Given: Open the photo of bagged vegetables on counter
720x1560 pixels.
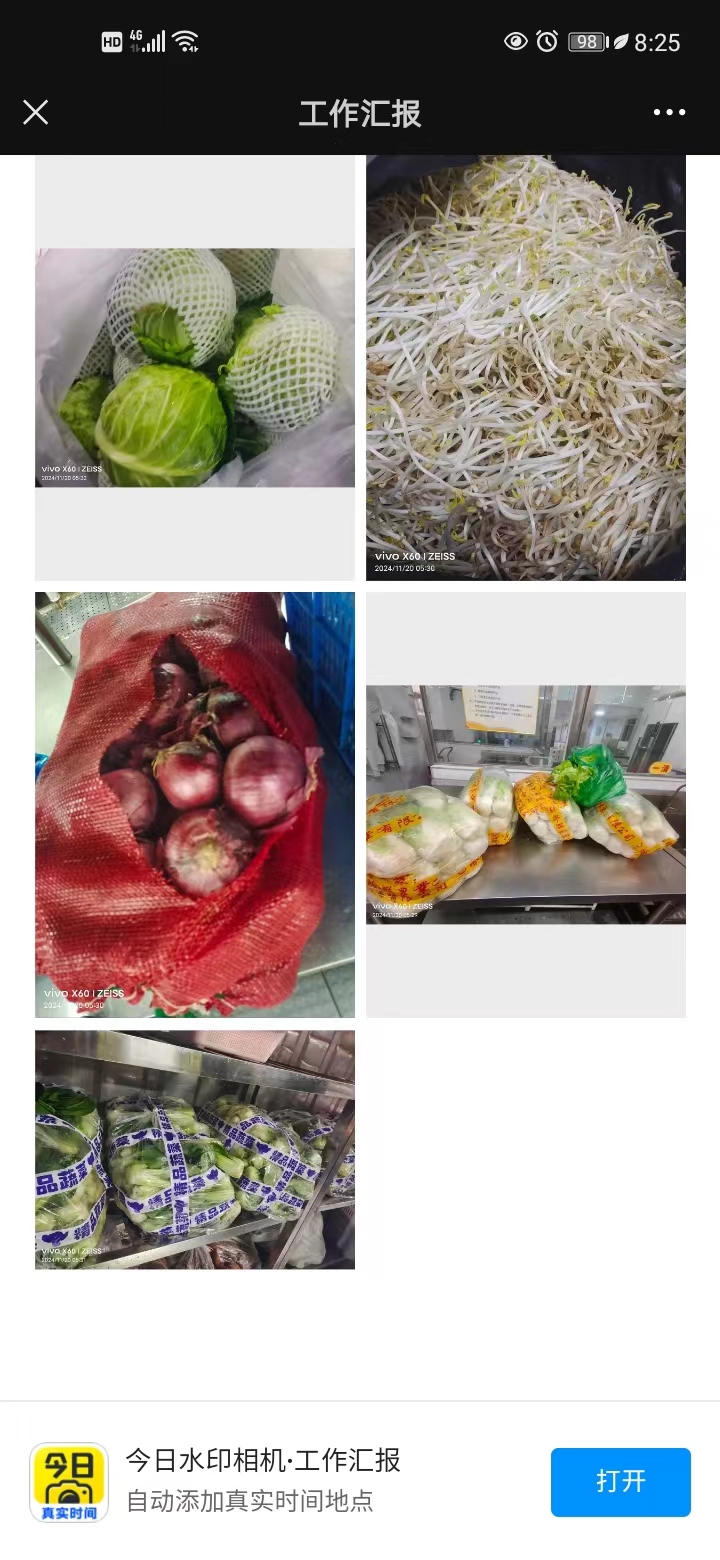Looking at the screenshot, I should pyautogui.click(x=526, y=804).
